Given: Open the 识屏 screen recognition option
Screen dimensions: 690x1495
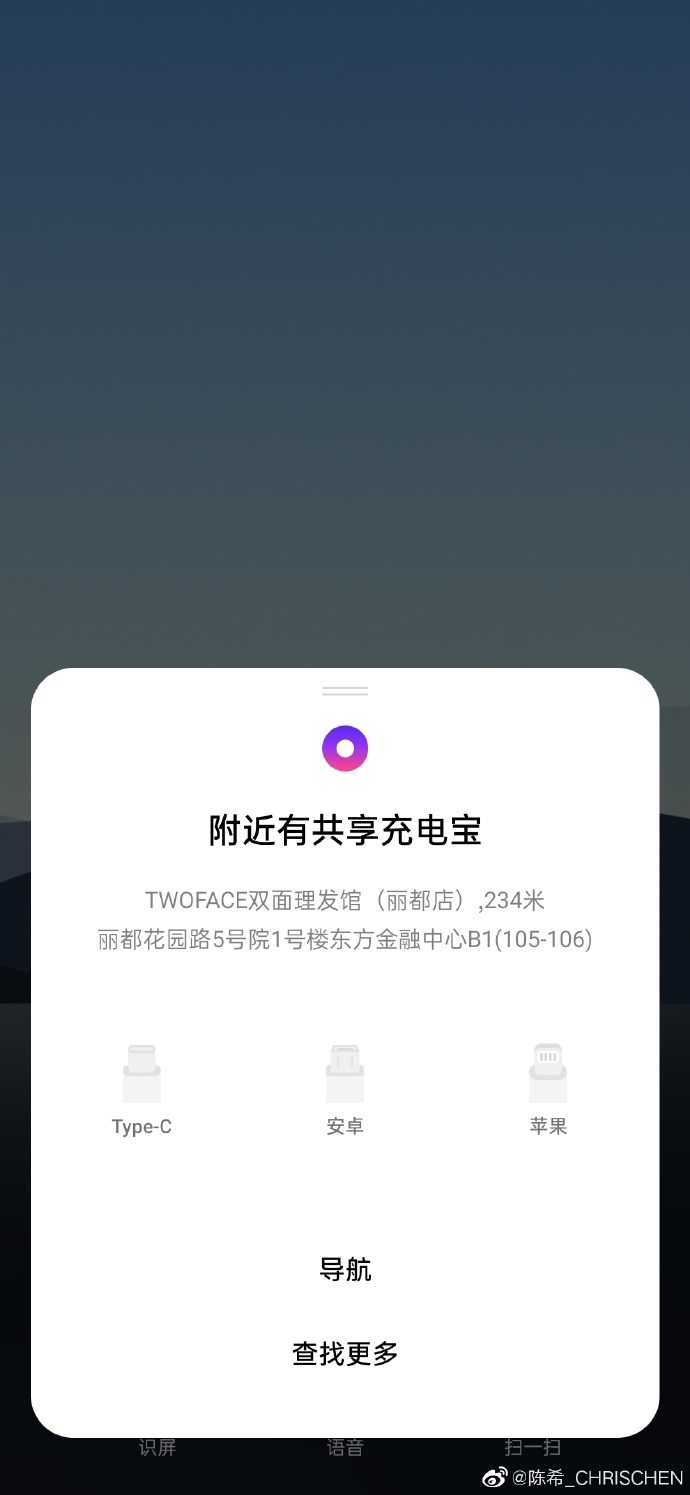Looking at the screenshot, I should [x=157, y=1447].
